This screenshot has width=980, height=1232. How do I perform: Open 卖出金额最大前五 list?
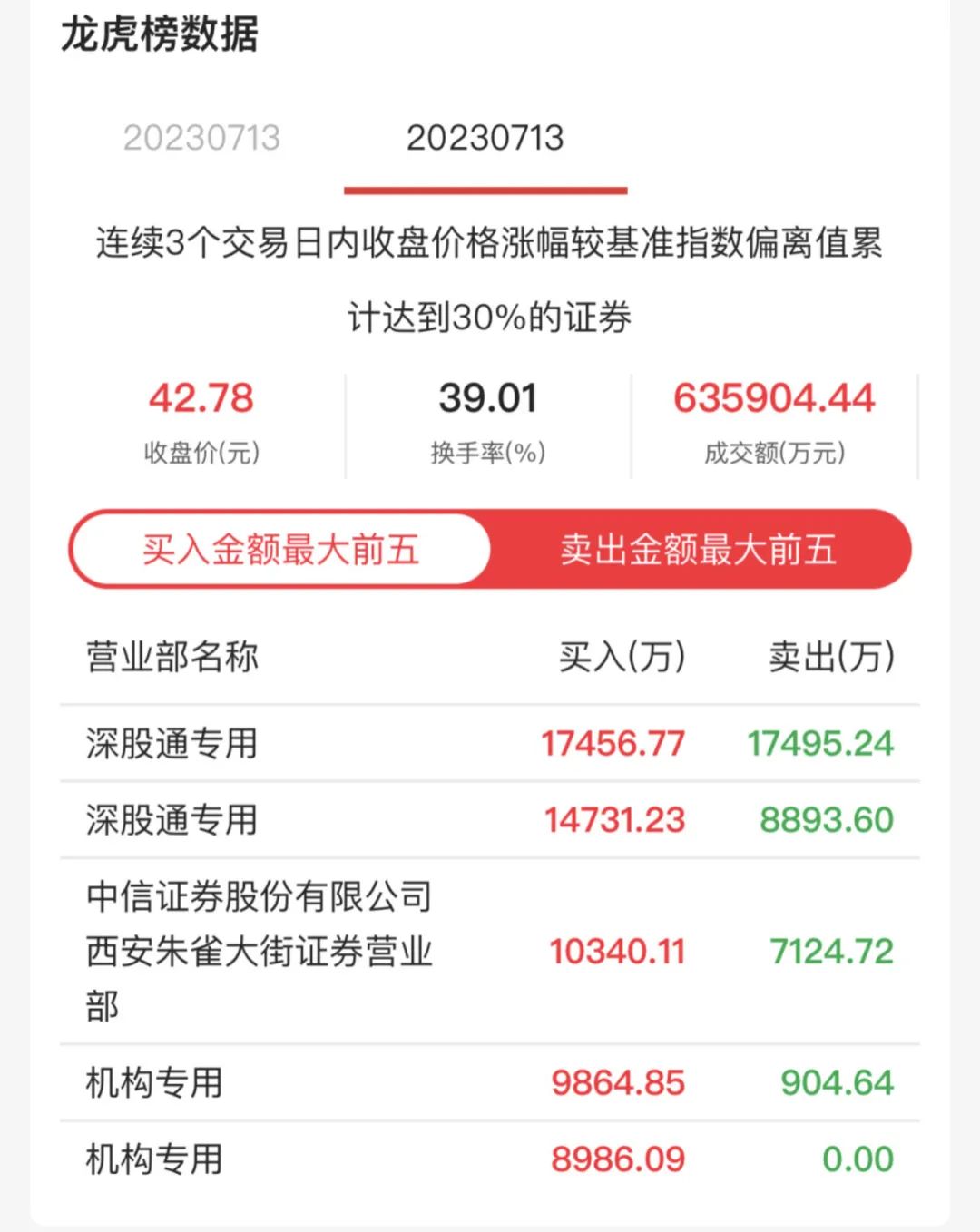click(699, 549)
